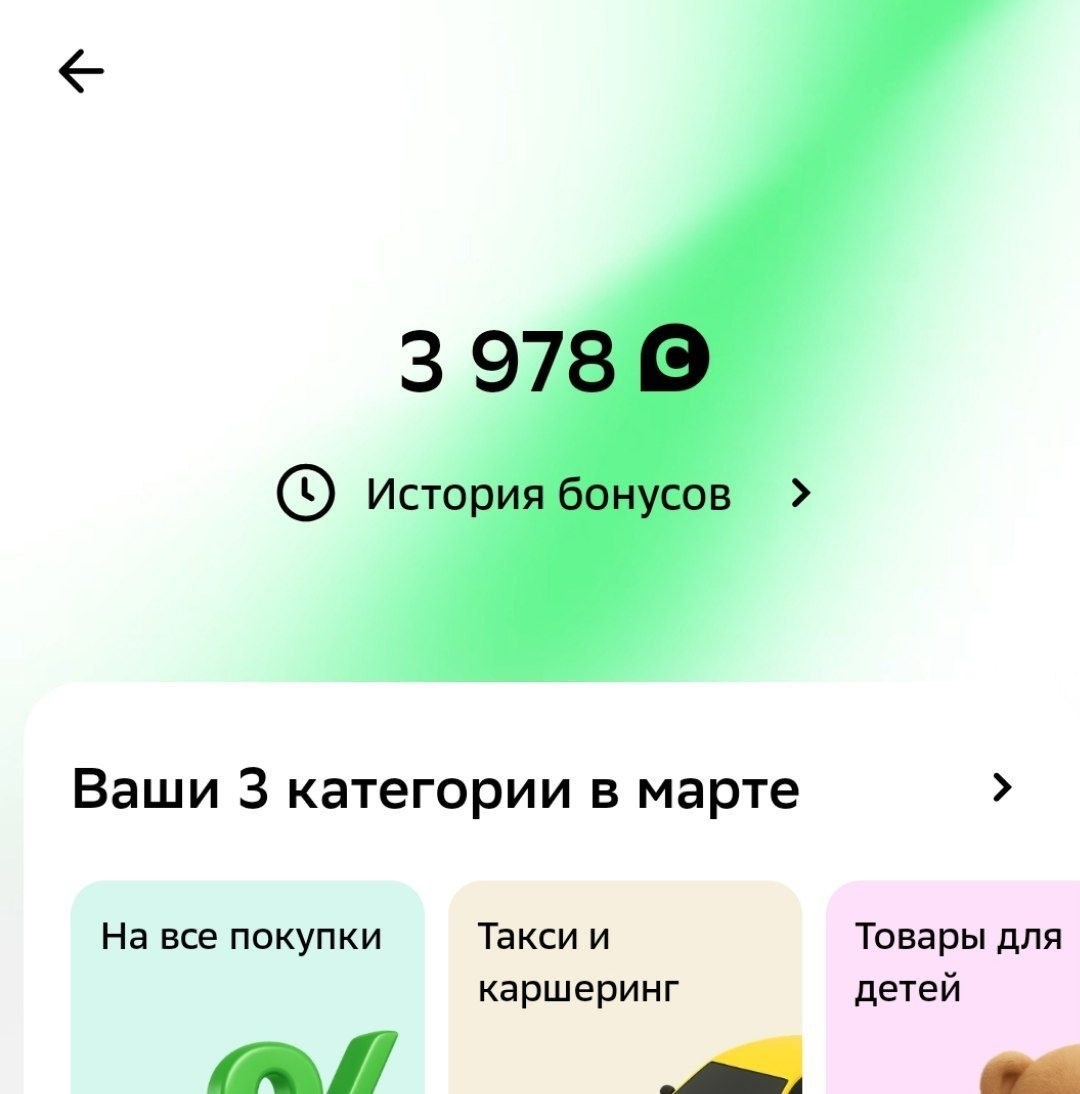Select the На все покупки category card
Viewport: 1080px width, 1094px height.
[x=247, y=990]
